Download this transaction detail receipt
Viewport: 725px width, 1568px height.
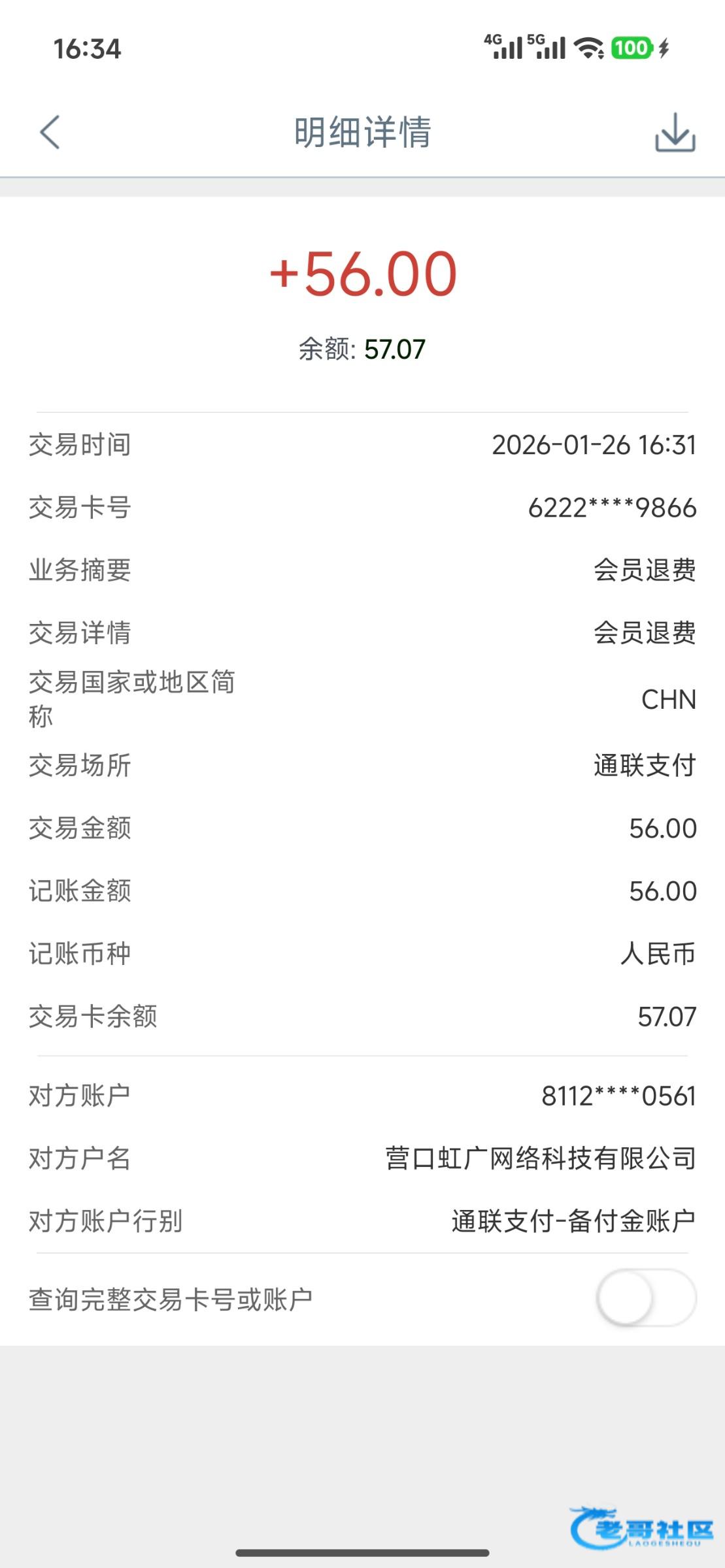coord(675,133)
